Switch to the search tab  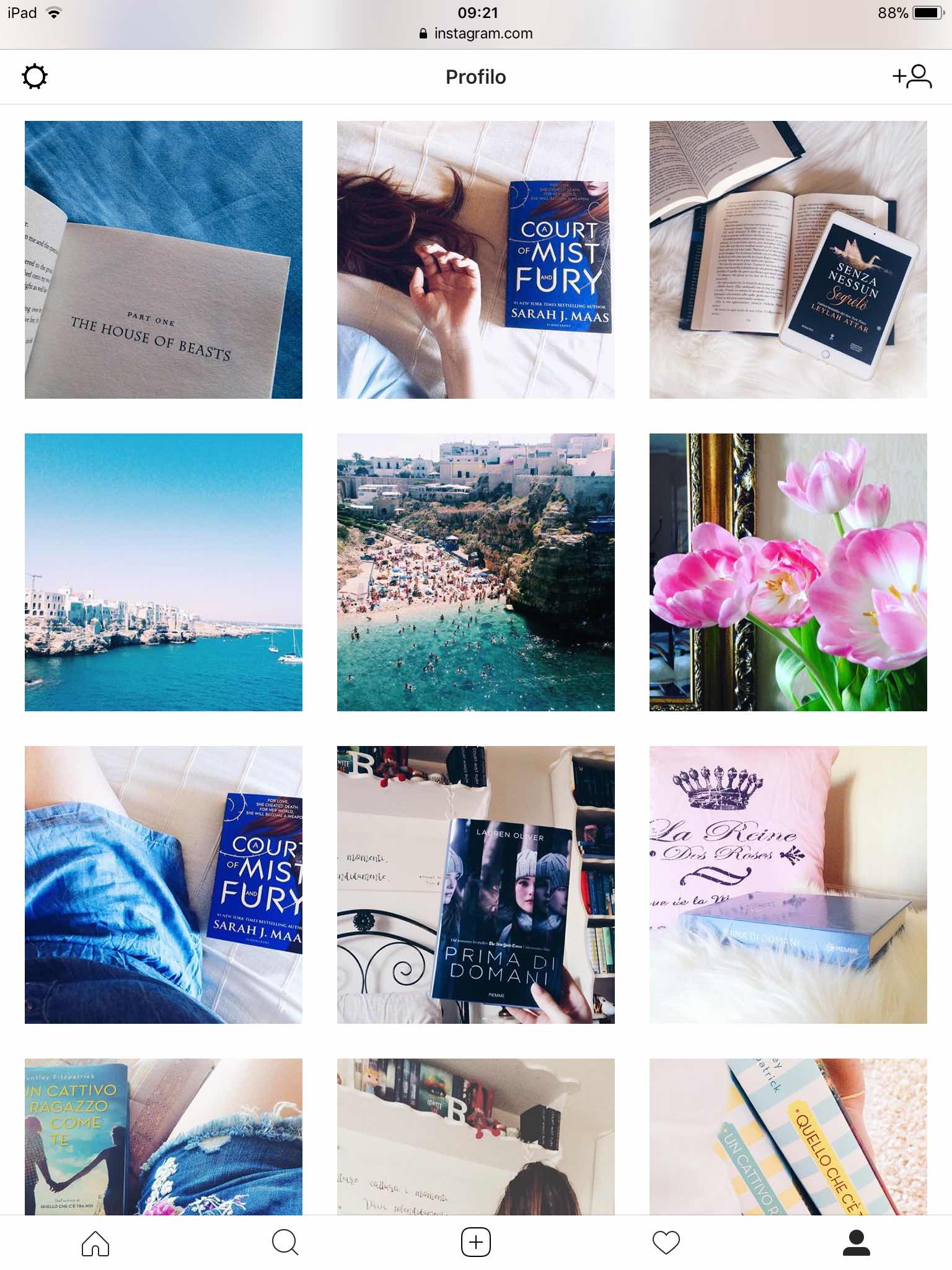285,1243
